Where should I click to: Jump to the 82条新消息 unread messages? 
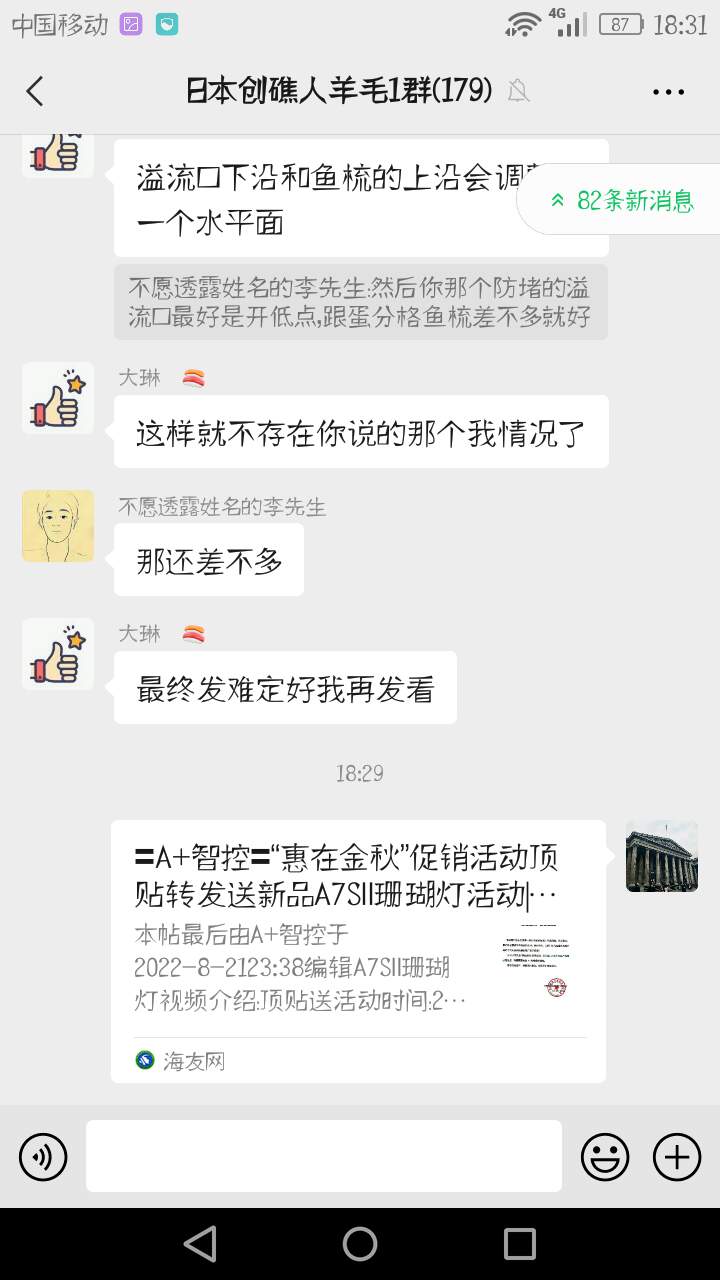(622, 200)
